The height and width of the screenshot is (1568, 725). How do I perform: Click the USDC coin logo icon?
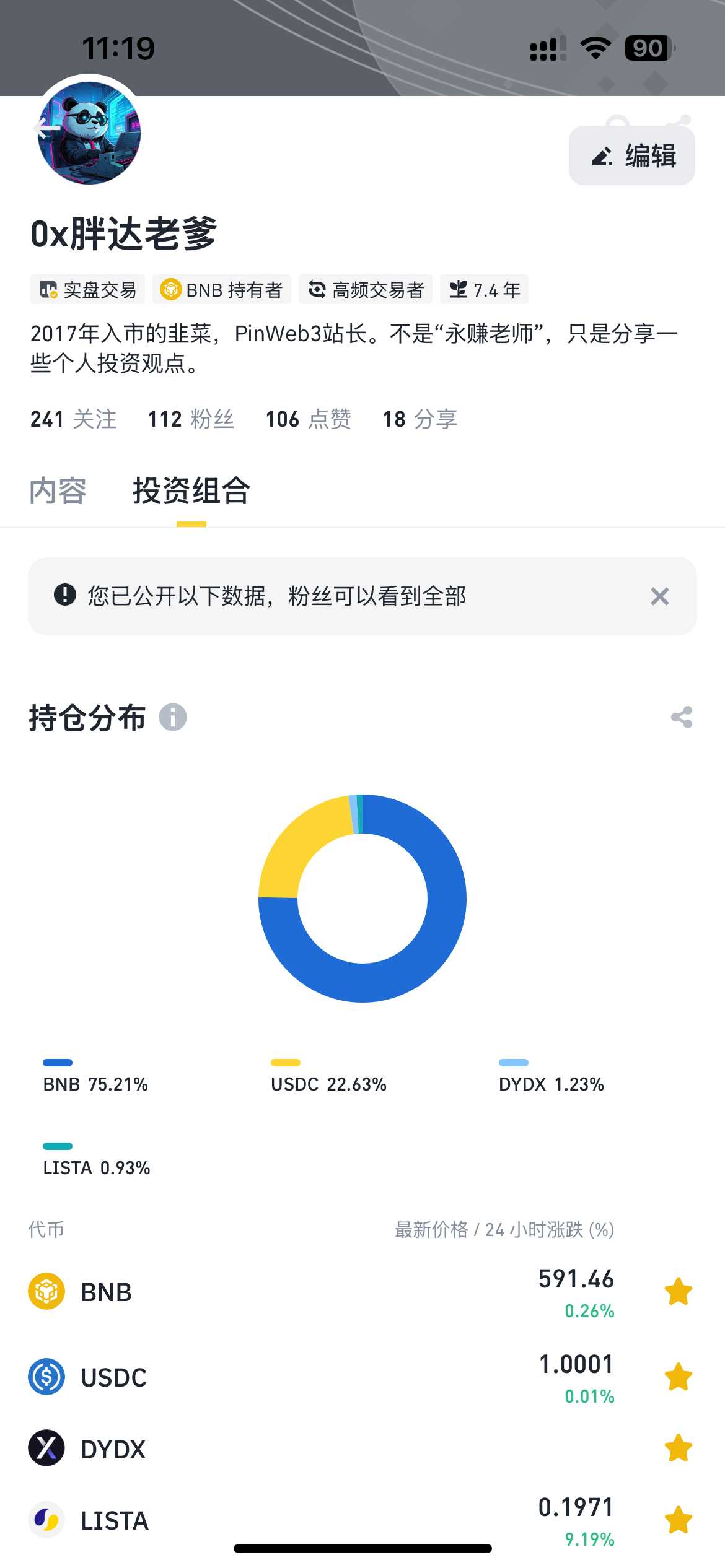click(48, 1377)
